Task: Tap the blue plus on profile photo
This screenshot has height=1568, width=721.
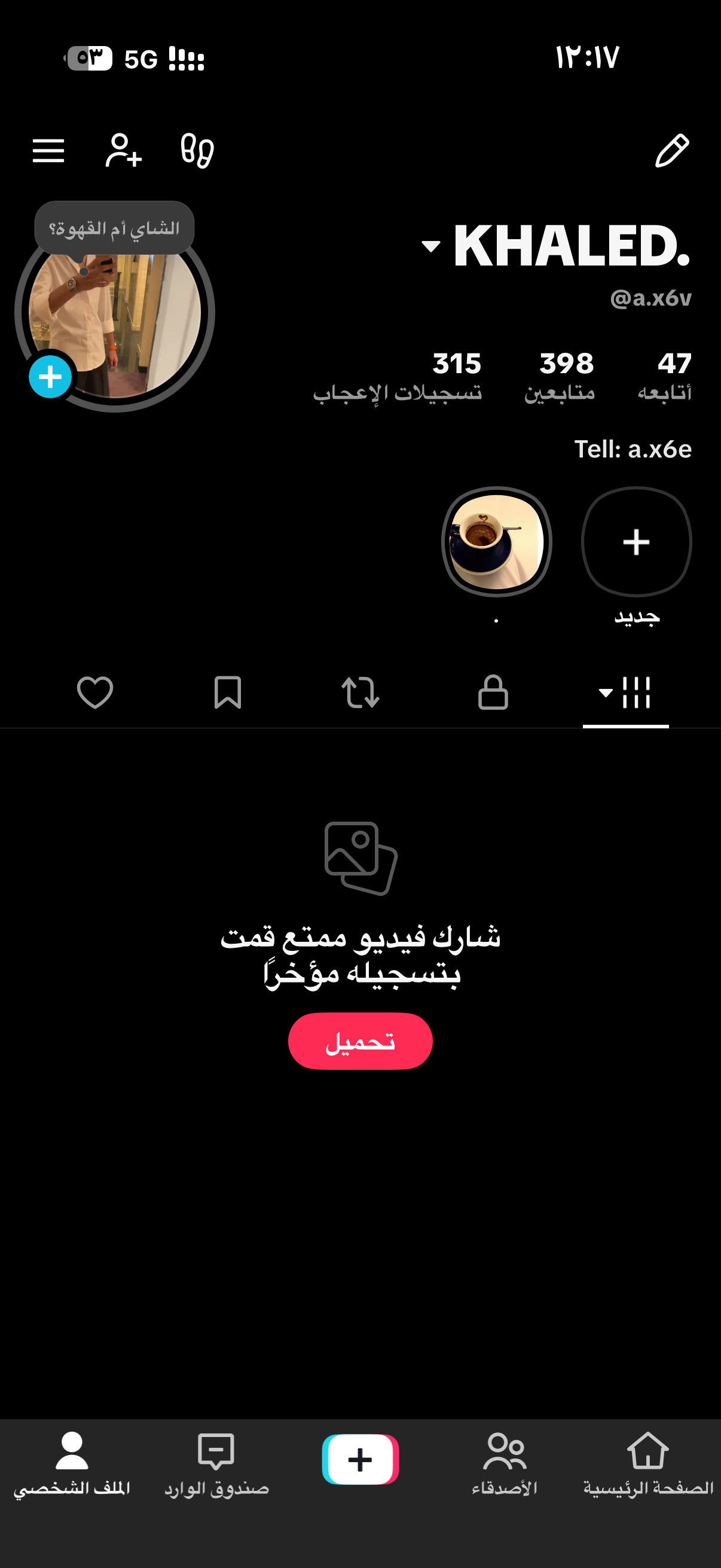Action: coord(50,377)
